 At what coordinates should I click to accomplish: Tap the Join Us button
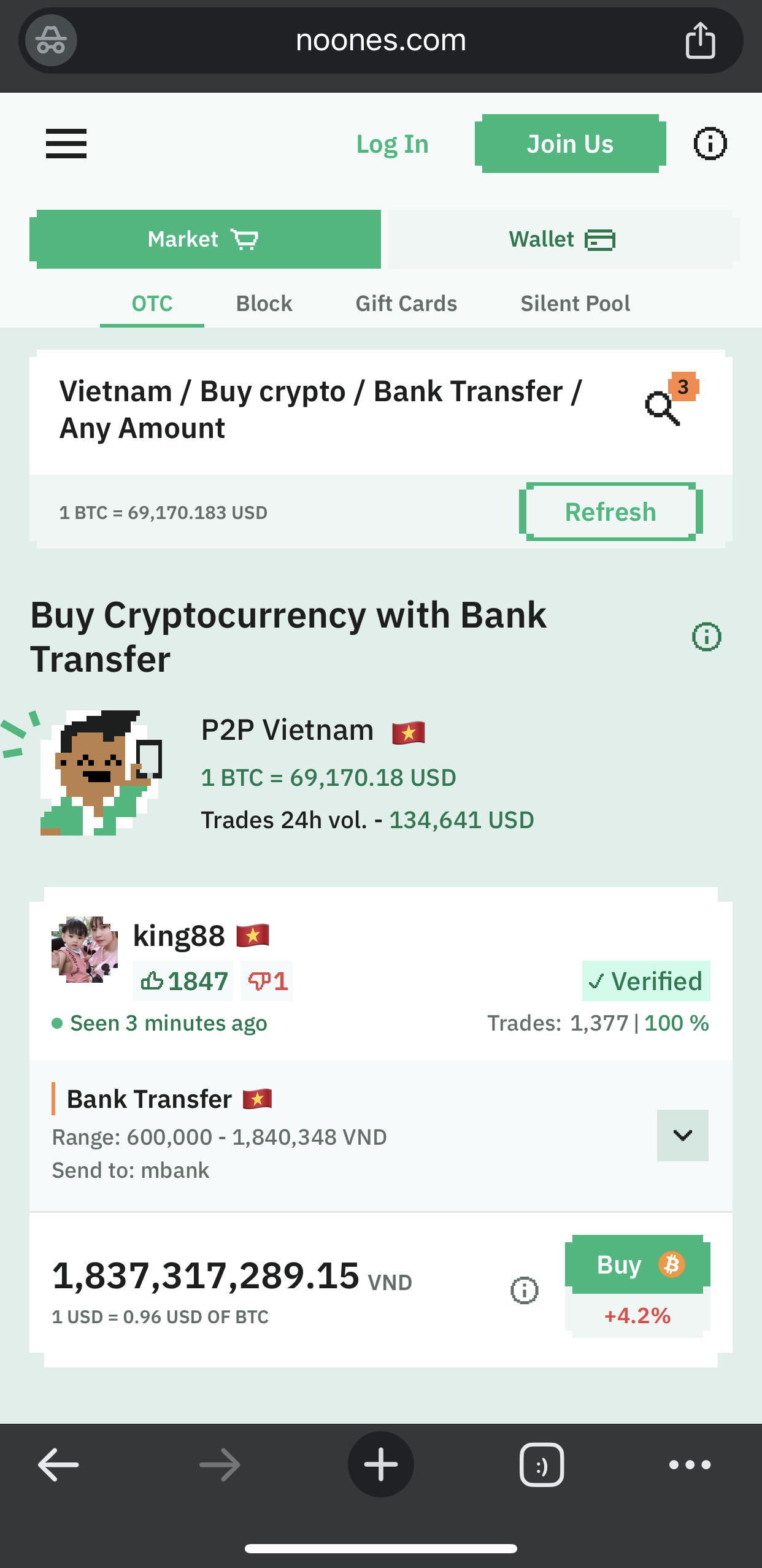[x=570, y=144]
